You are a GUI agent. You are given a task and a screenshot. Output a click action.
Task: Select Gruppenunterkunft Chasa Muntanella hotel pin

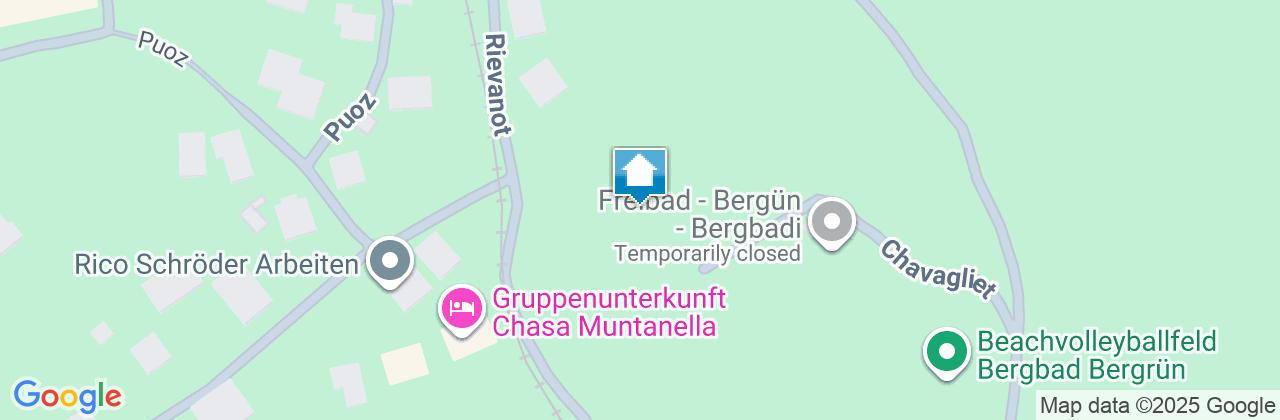tap(460, 307)
